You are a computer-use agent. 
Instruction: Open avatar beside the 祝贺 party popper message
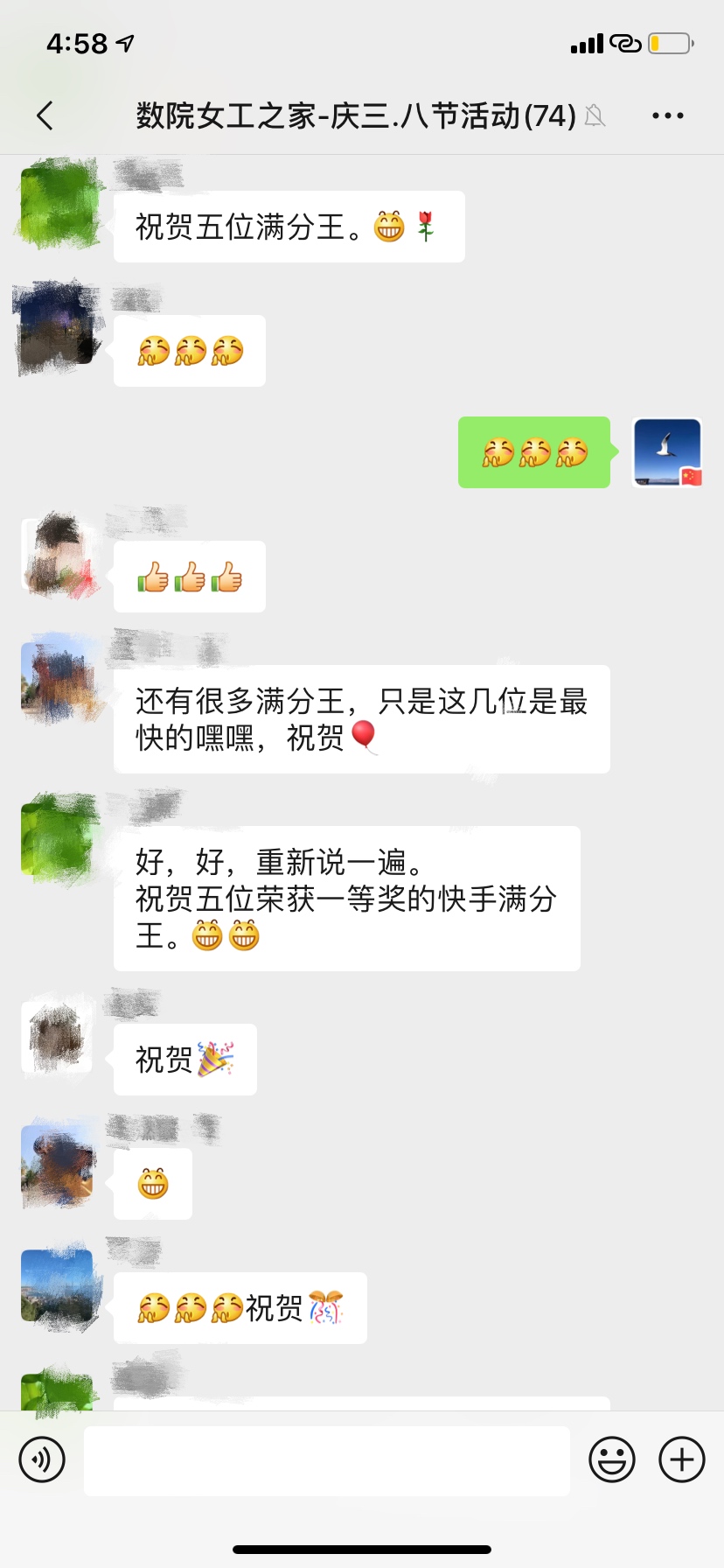tap(57, 1038)
